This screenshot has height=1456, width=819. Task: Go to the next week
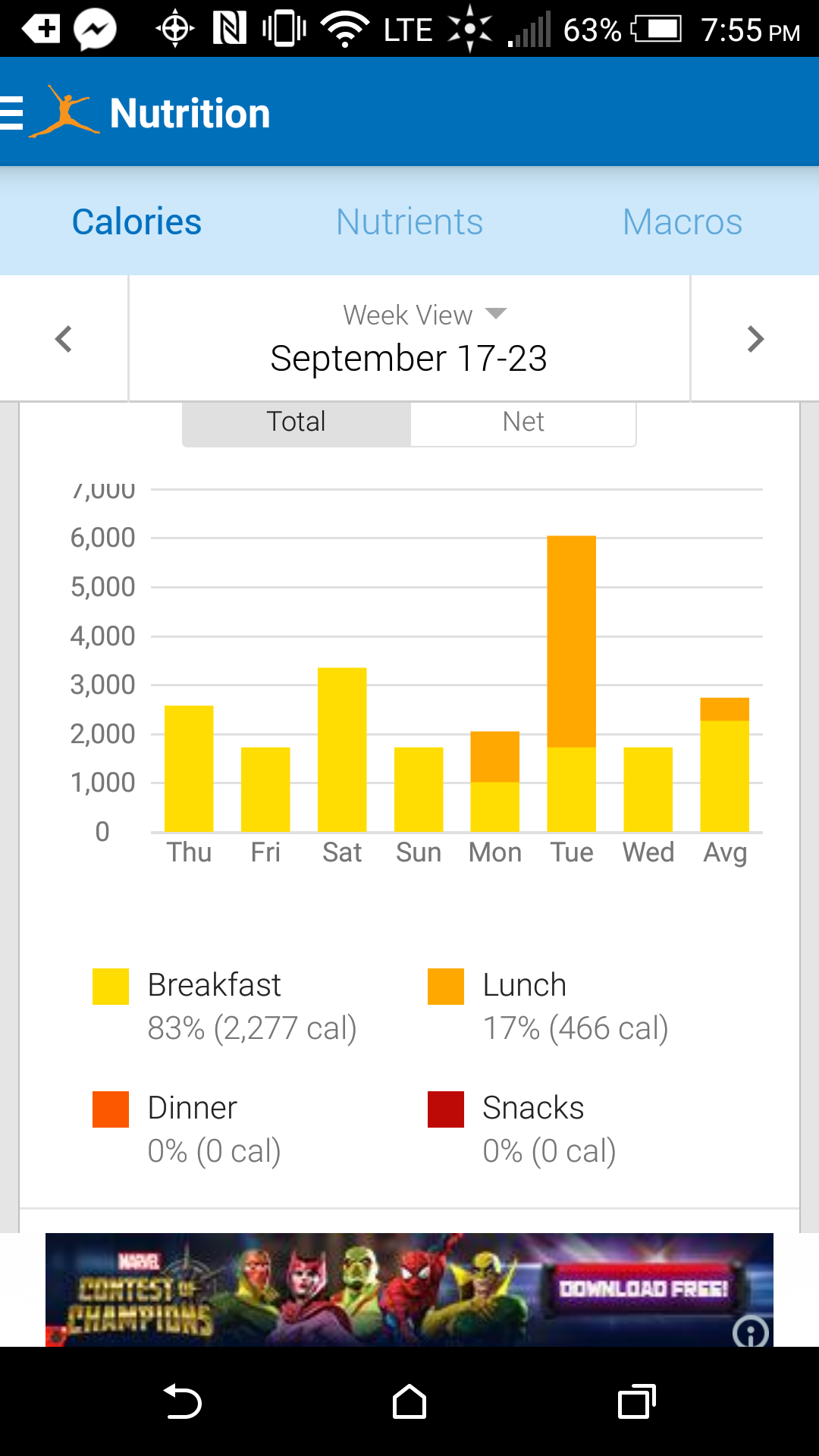click(x=755, y=338)
